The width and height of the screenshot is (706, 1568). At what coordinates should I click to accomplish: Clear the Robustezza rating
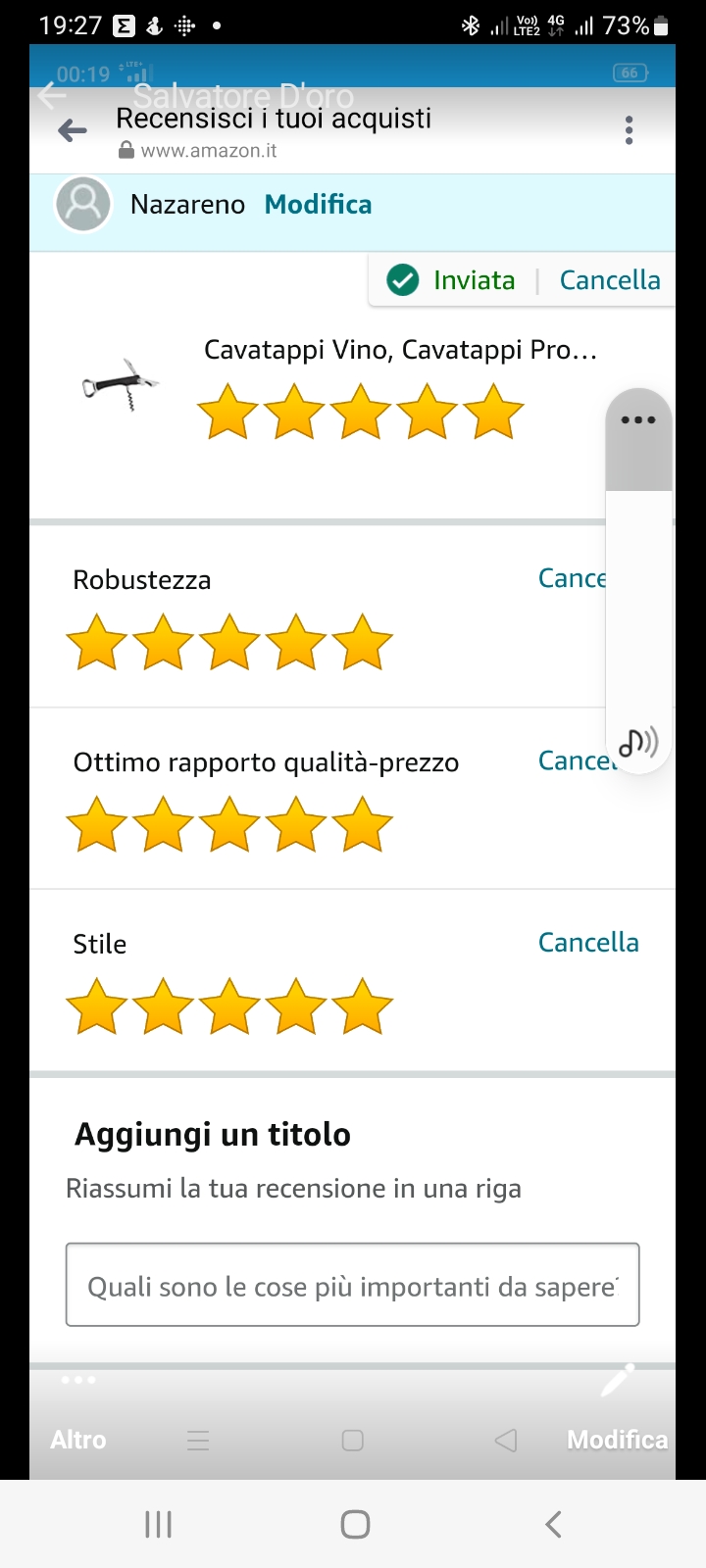[x=571, y=578]
